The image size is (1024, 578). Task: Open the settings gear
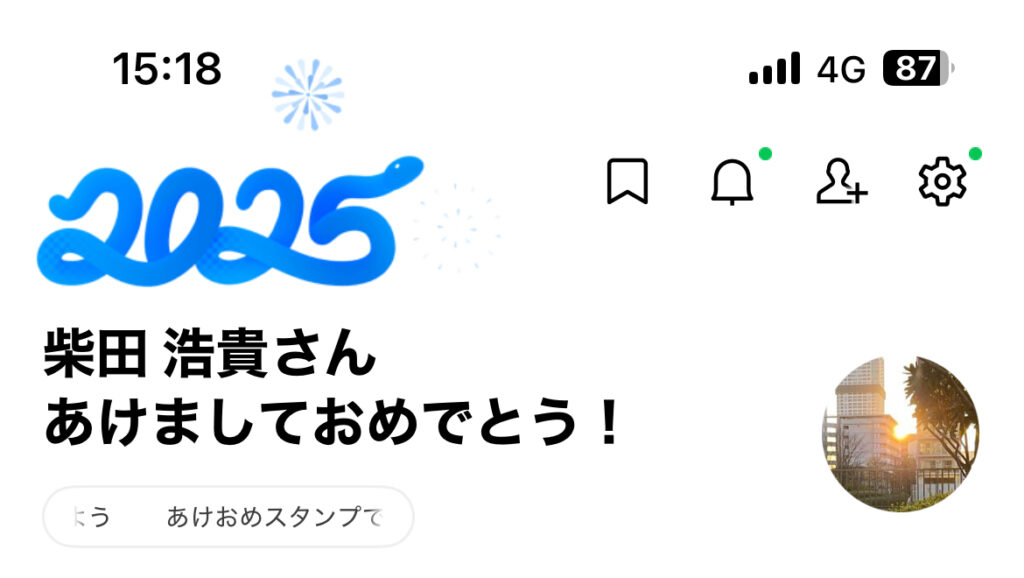pyautogui.click(x=942, y=182)
